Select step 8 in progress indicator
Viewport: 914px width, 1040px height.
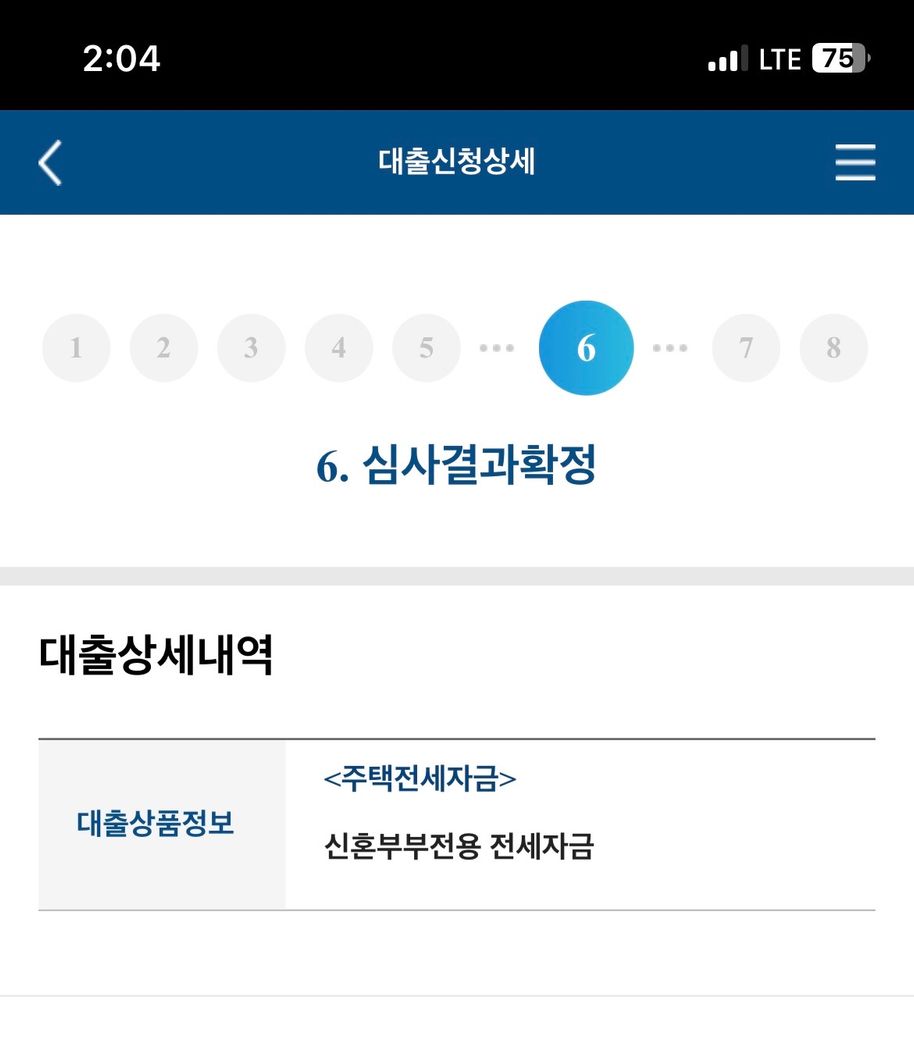pos(833,348)
